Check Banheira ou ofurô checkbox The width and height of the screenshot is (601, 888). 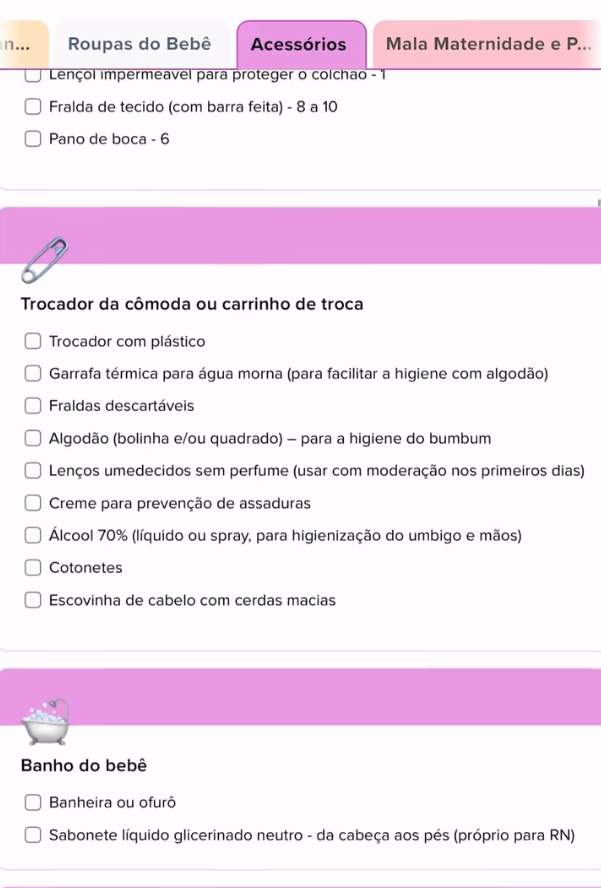(34, 802)
